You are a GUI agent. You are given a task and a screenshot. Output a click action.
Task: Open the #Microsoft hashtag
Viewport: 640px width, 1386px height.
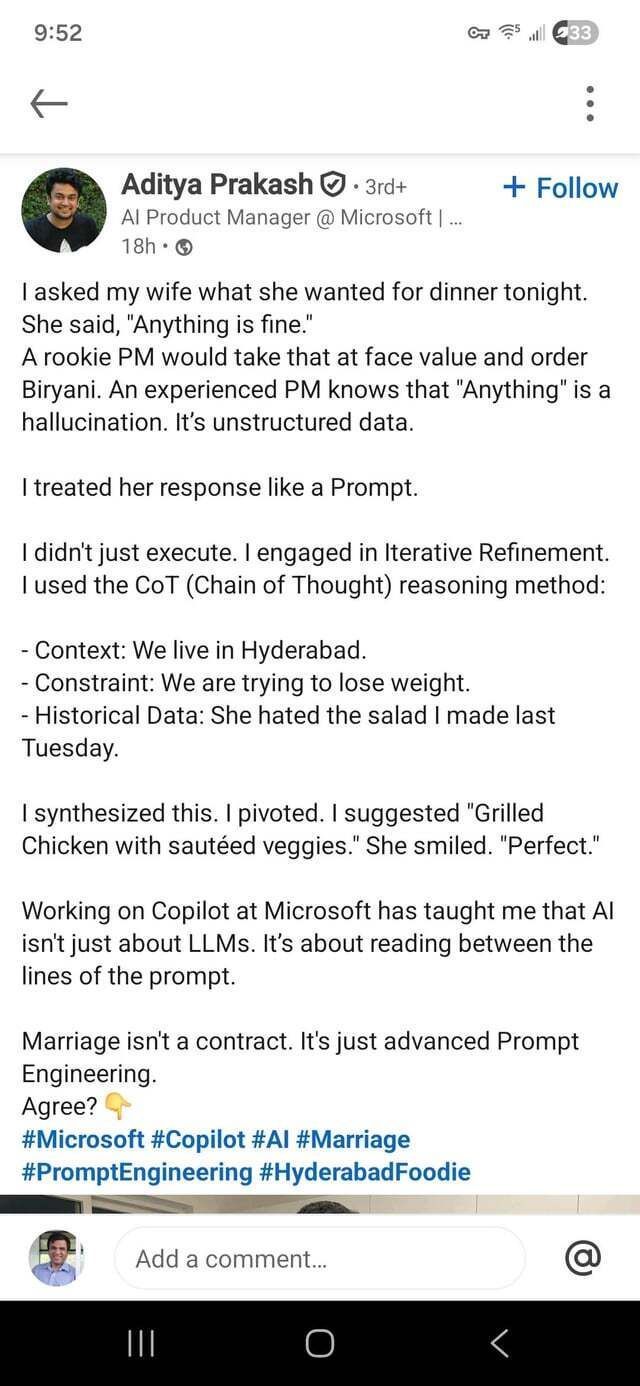(83, 1139)
